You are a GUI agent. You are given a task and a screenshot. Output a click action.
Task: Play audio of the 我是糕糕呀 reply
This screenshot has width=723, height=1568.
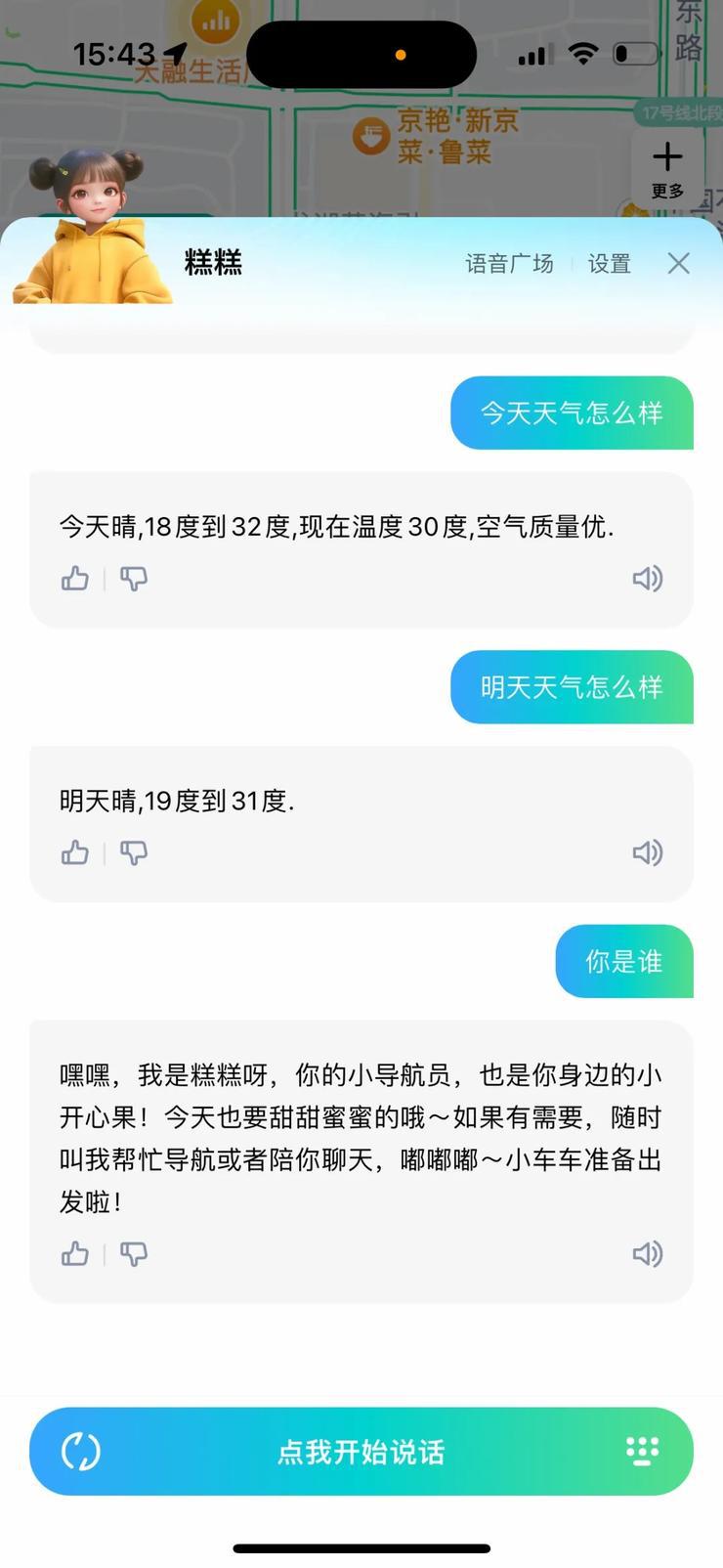point(647,1254)
